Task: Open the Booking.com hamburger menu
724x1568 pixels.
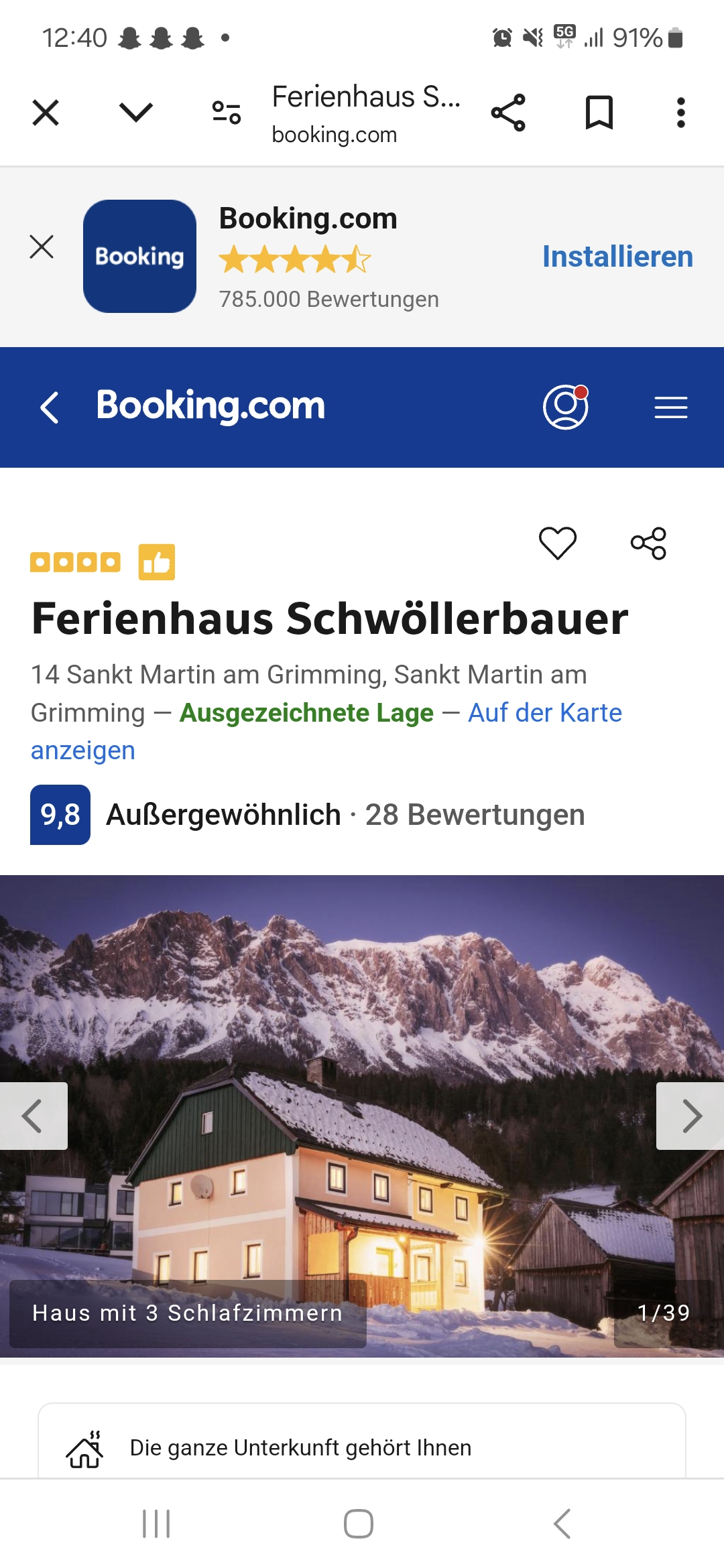Action: 671,407
